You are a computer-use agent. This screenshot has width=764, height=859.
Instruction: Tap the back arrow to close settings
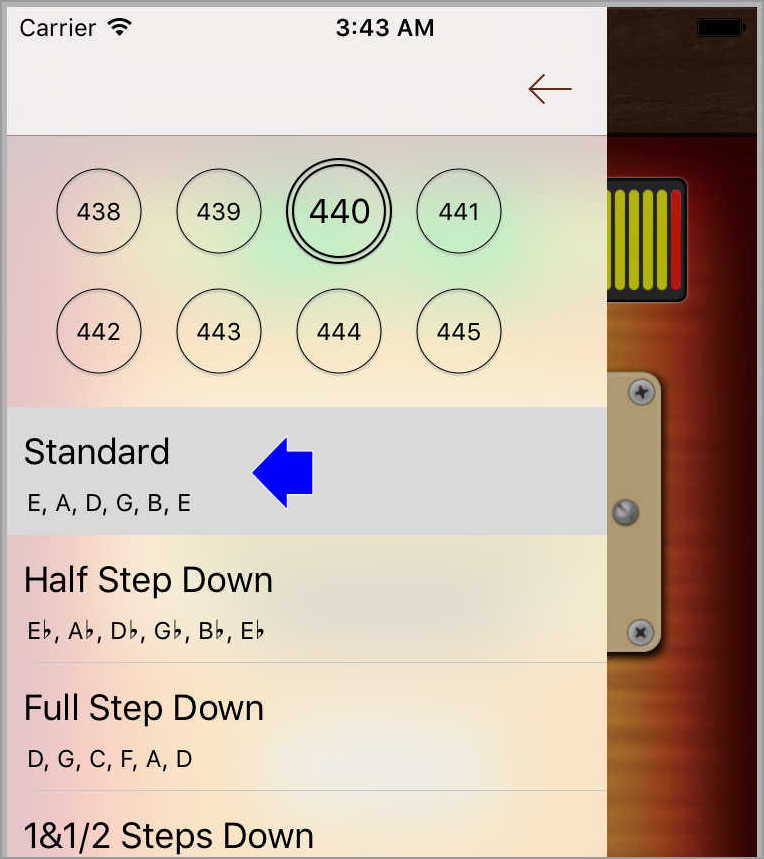coord(549,89)
